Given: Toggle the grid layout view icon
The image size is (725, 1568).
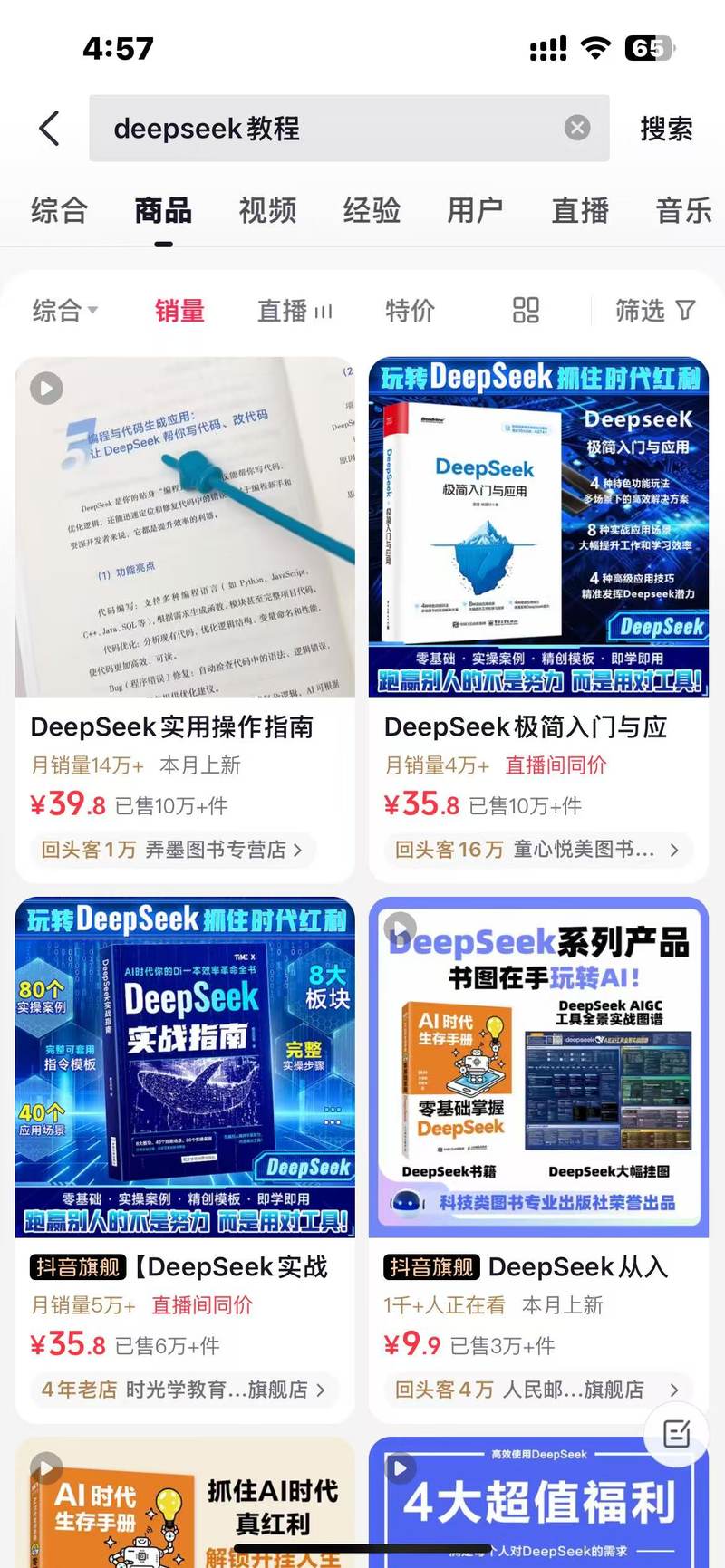Looking at the screenshot, I should click(526, 311).
